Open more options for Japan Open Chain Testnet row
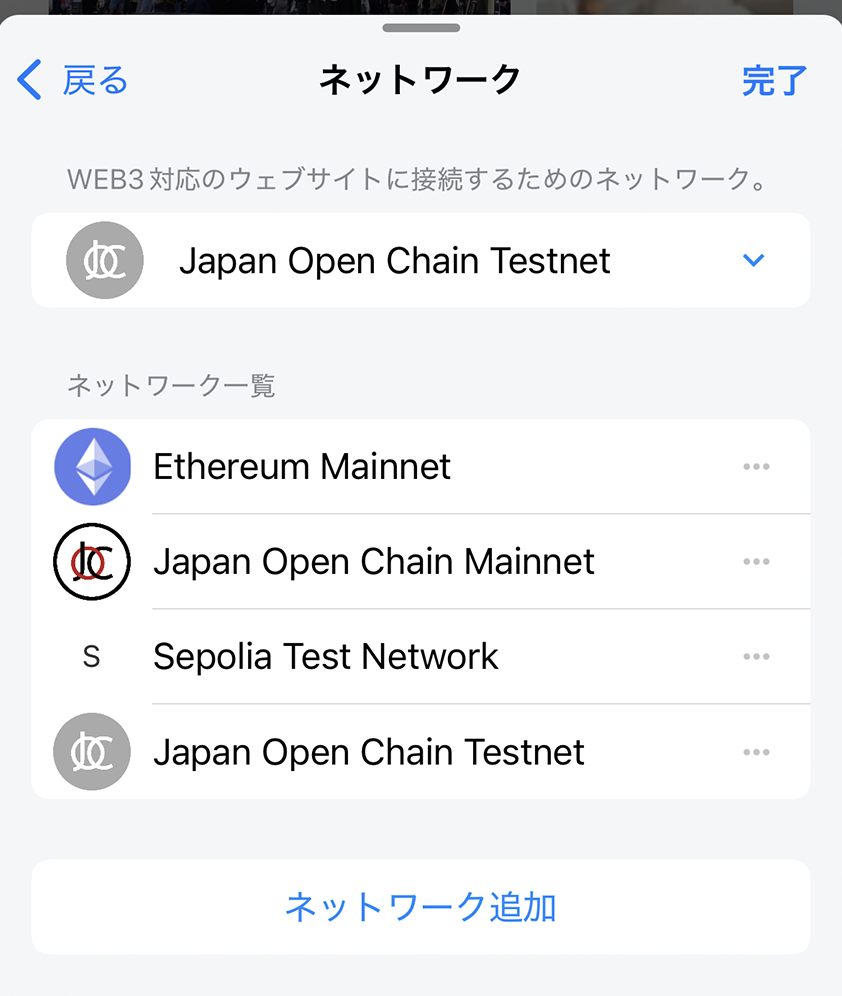 click(756, 752)
